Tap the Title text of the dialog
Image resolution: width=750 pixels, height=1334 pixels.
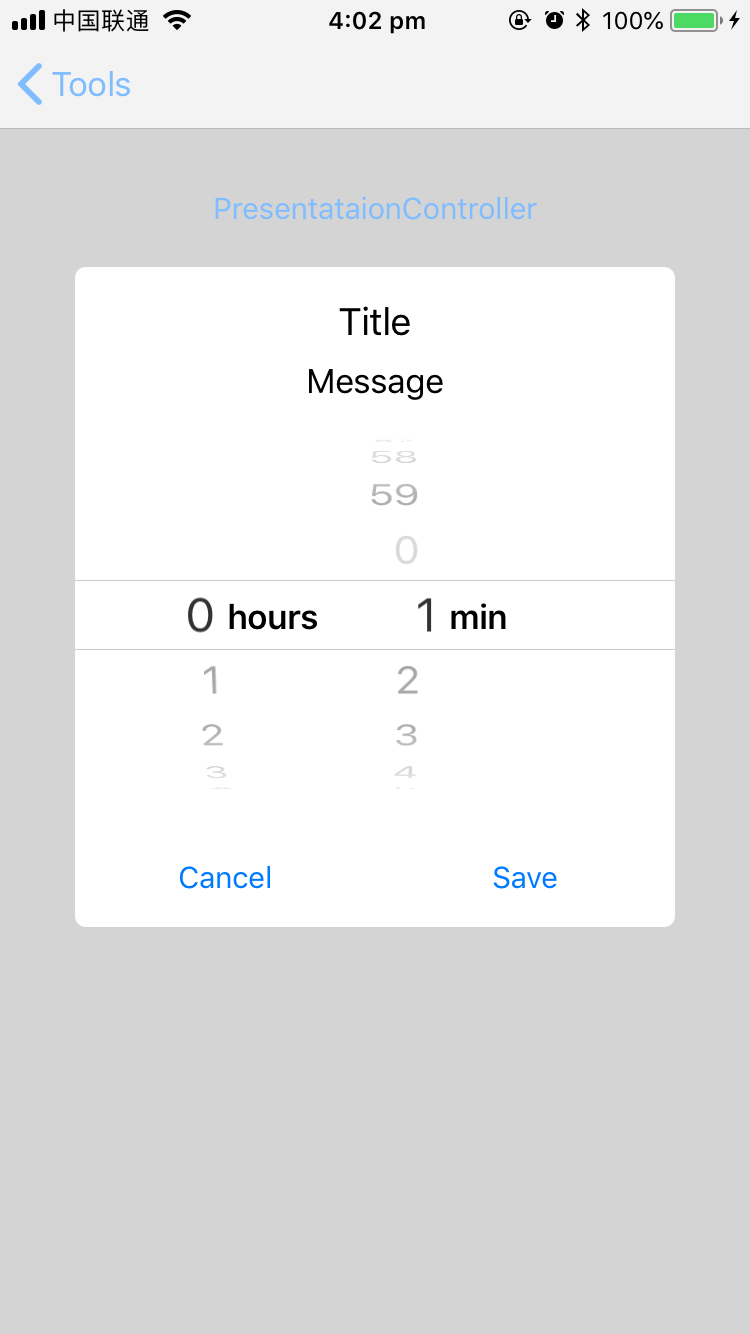(x=375, y=322)
